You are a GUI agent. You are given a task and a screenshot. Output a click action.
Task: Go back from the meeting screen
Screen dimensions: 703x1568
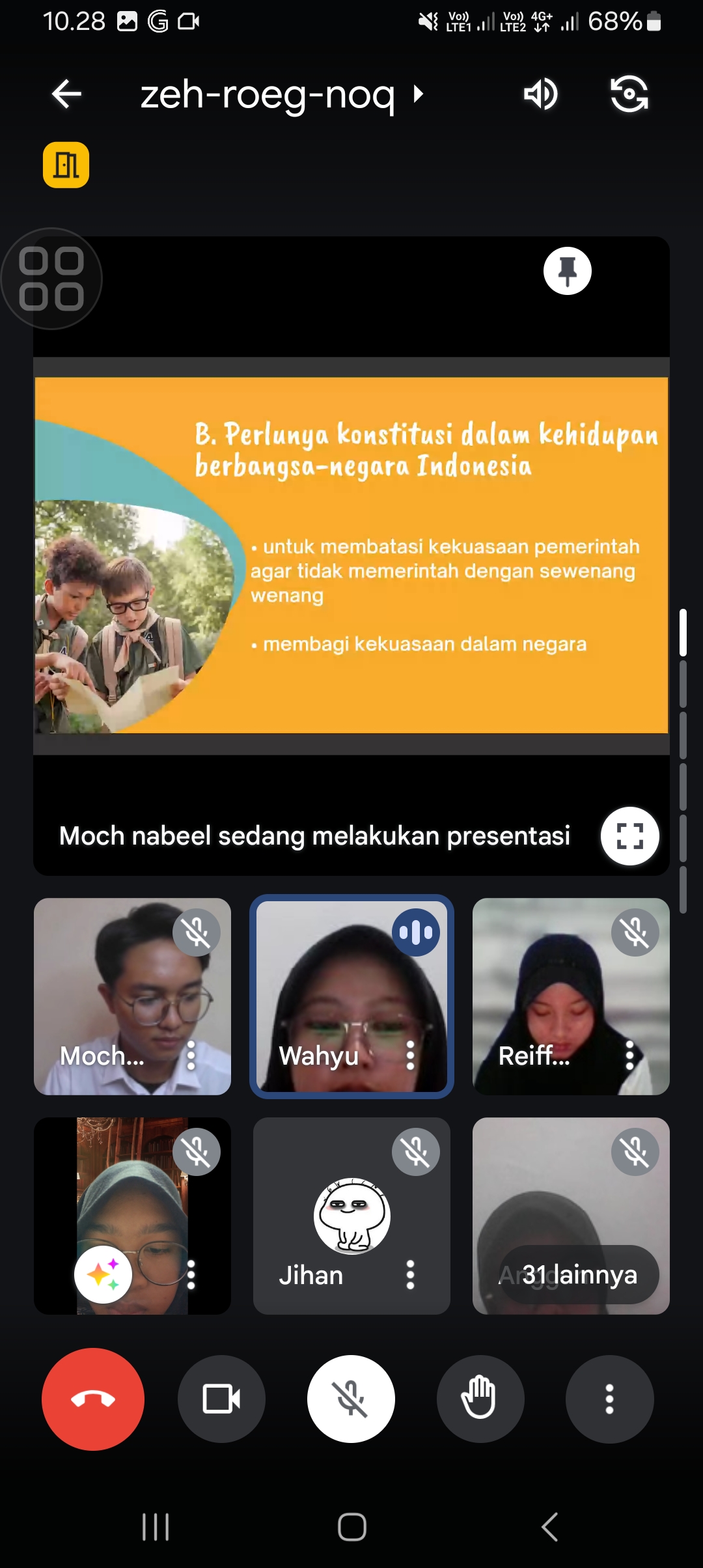coord(66,94)
